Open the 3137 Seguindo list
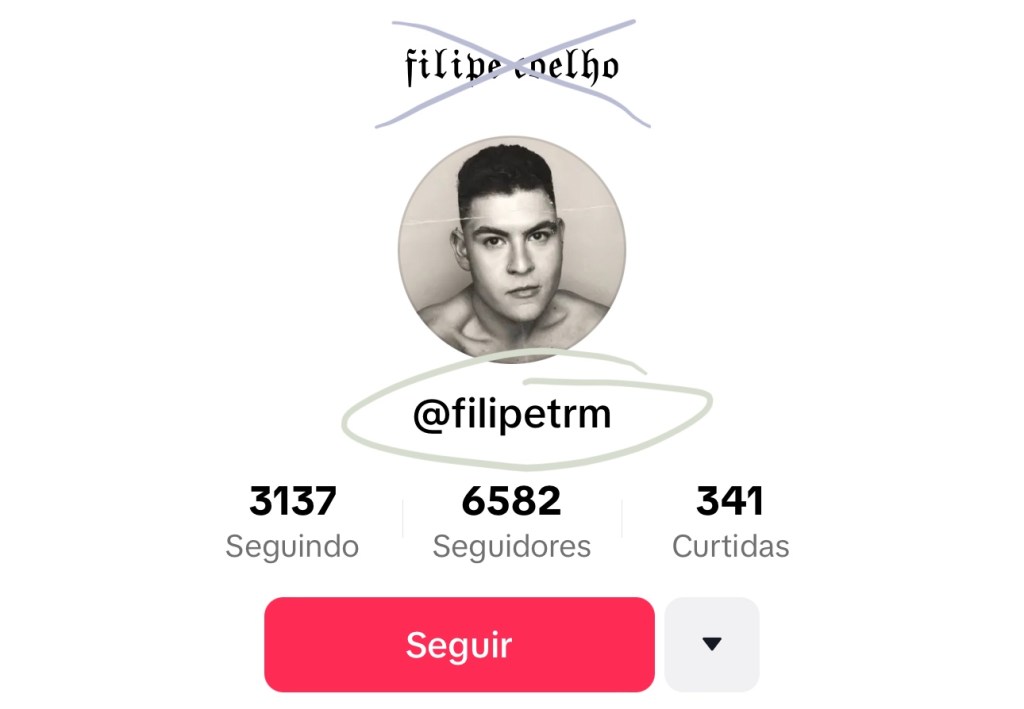 [x=292, y=522]
